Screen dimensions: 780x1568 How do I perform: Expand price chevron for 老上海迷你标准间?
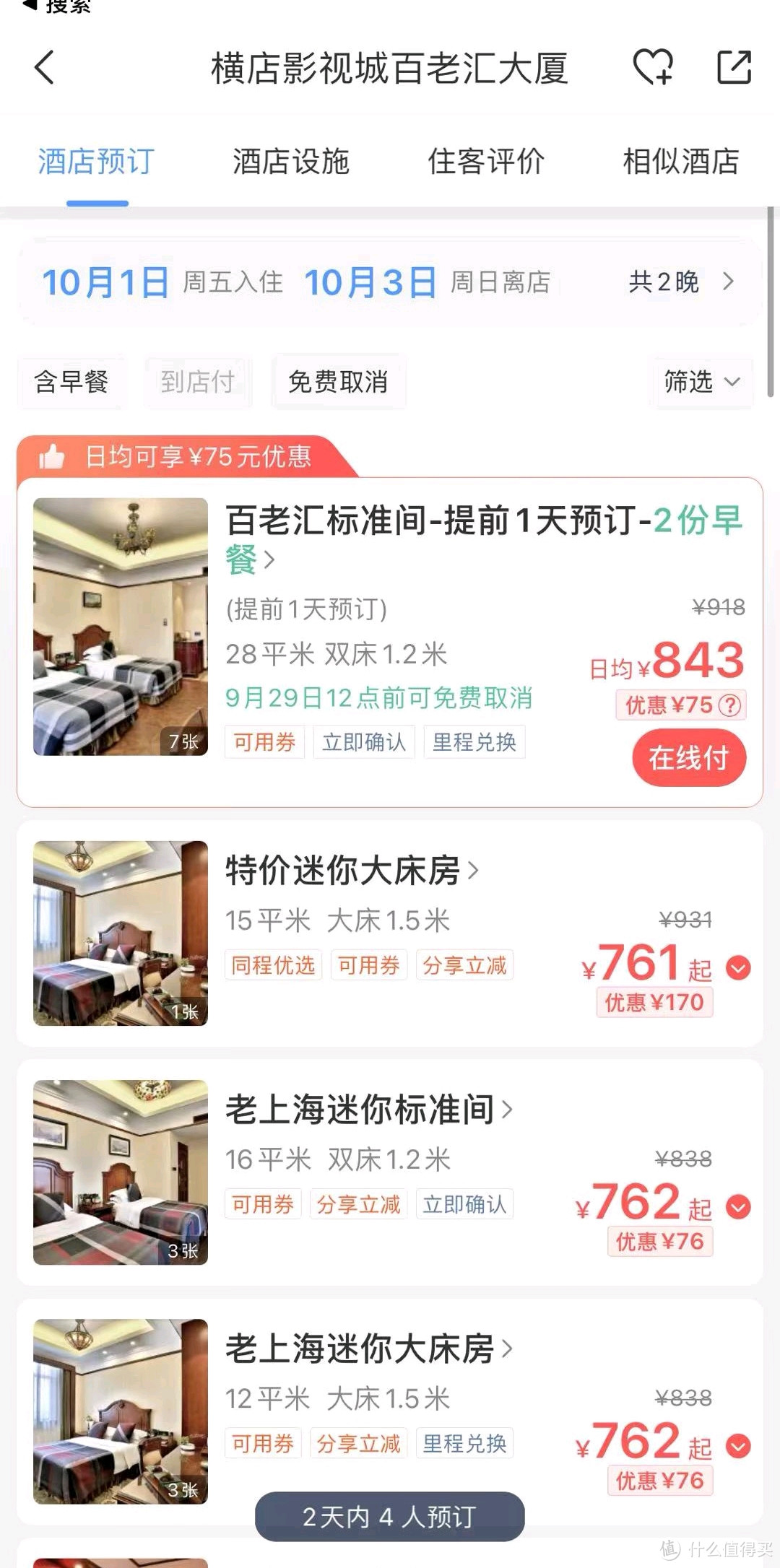coord(738,1204)
